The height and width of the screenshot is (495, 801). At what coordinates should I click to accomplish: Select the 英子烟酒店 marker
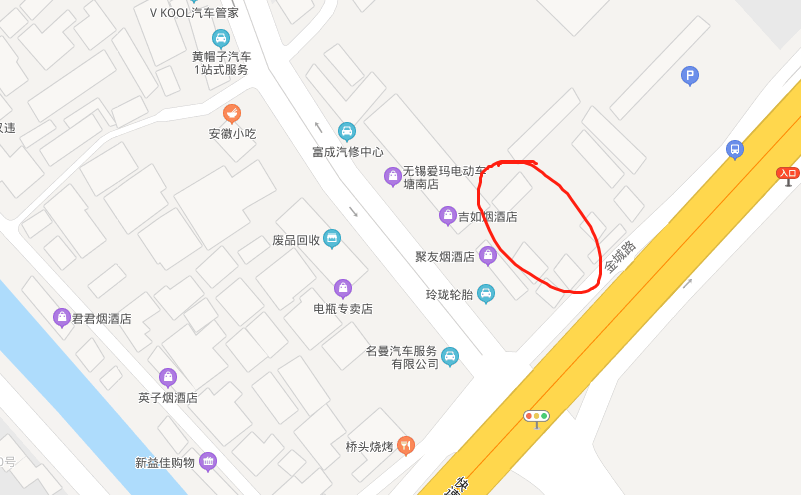point(168,377)
